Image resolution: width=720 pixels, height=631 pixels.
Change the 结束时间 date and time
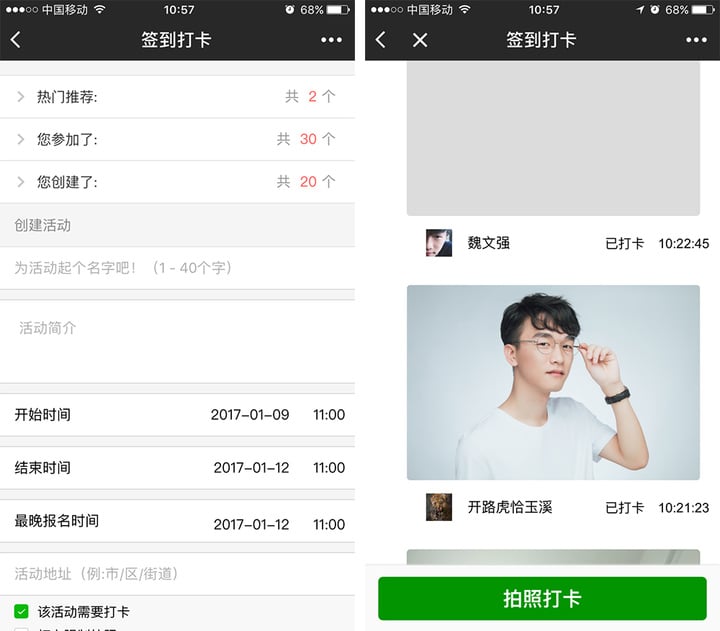click(177, 467)
